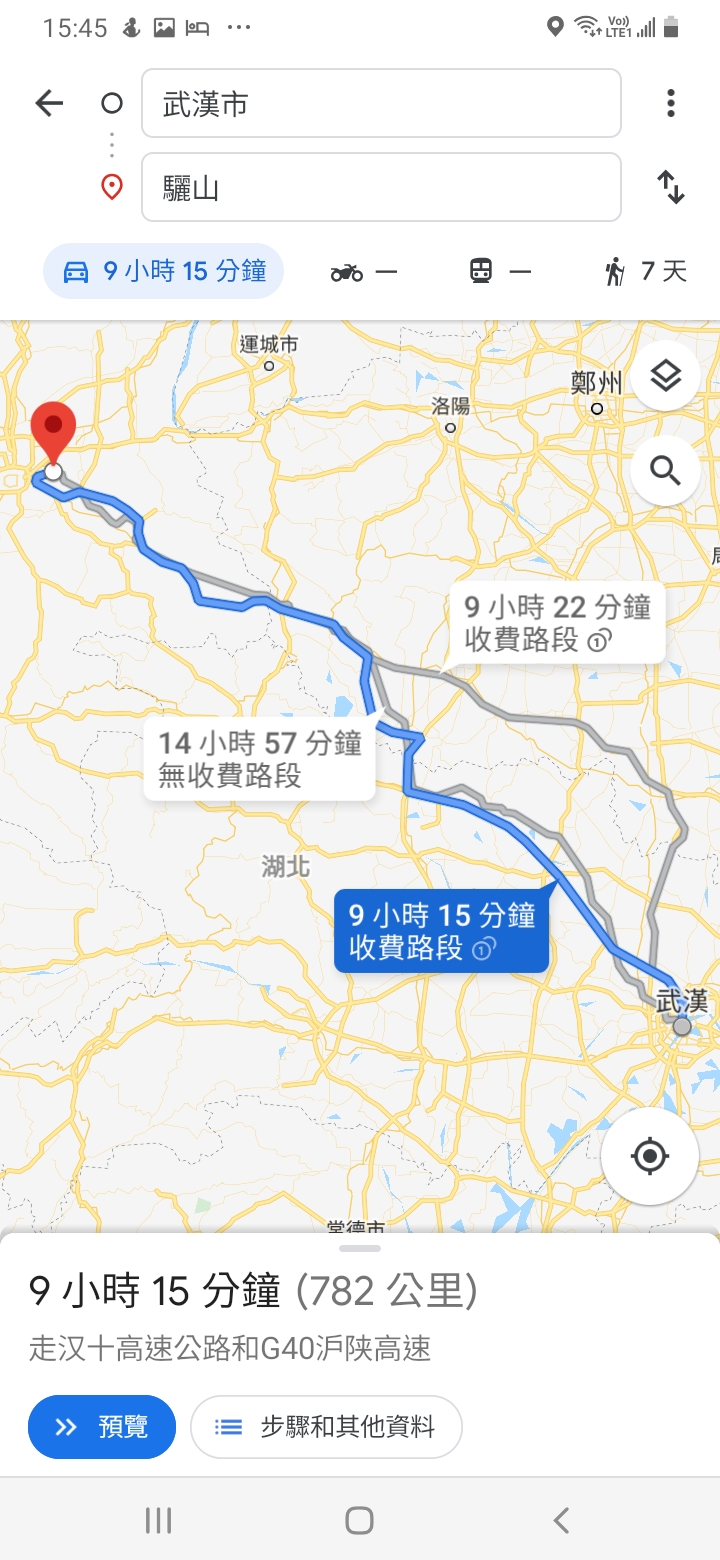This screenshot has width=720, height=1560.
Task: Select the driving mode 9 小時 15 分鐘 tab
Action: tap(163, 271)
